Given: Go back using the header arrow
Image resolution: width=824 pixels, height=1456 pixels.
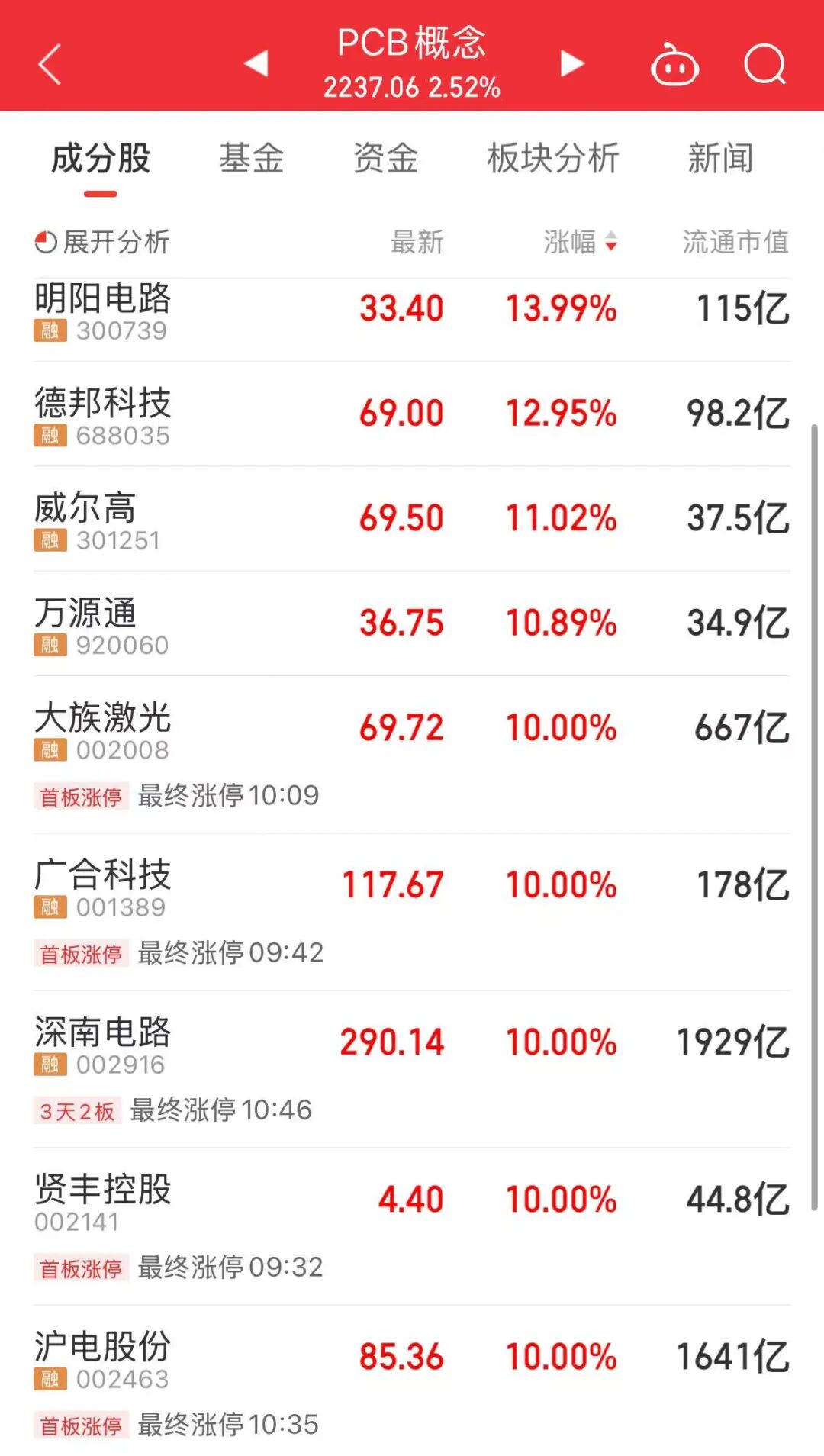Looking at the screenshot, I should coord(50,64).
